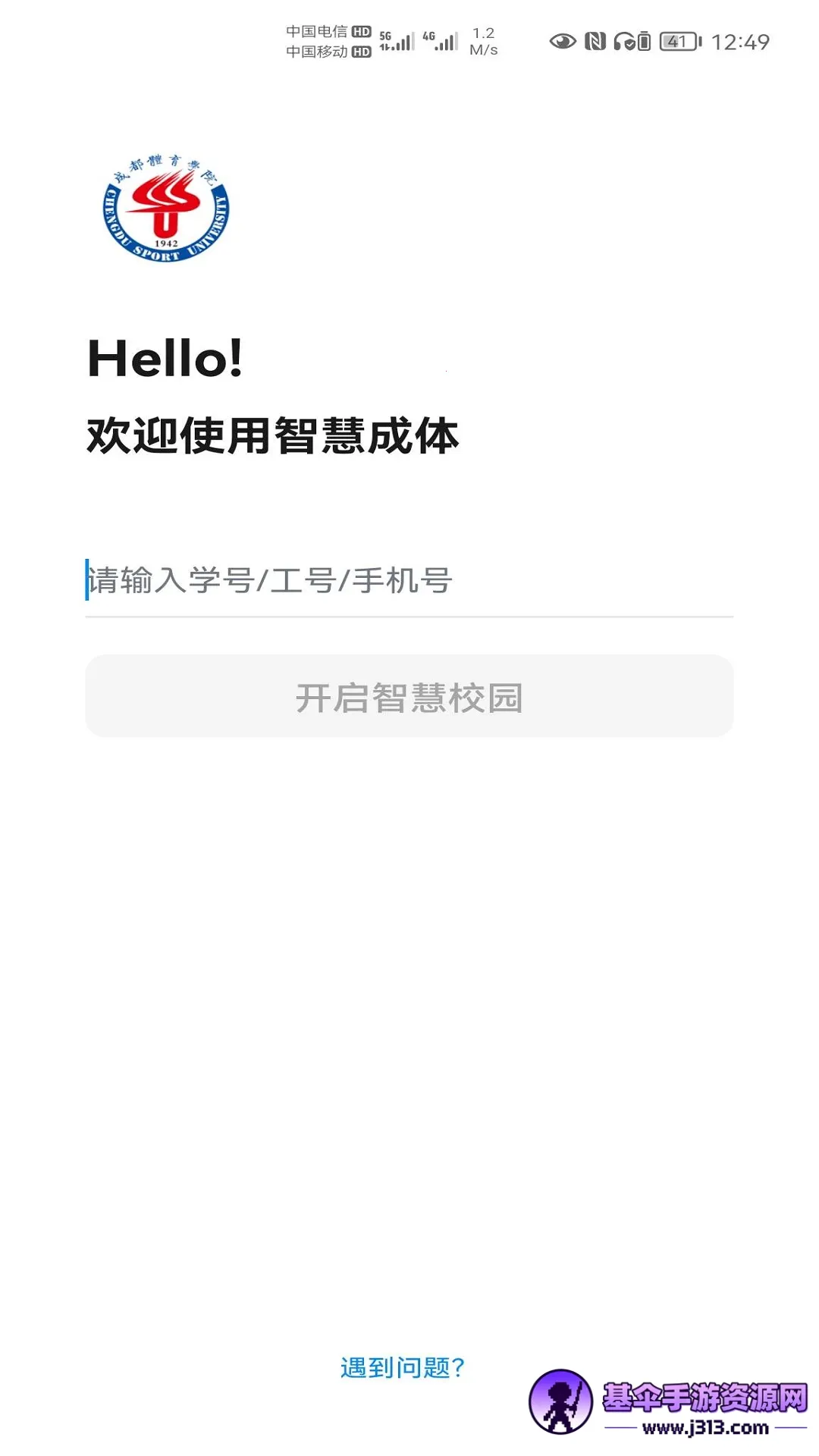Tap the 开启智慧校园 button
This screenshot has height=1456, width=819.
pos(409,696)
